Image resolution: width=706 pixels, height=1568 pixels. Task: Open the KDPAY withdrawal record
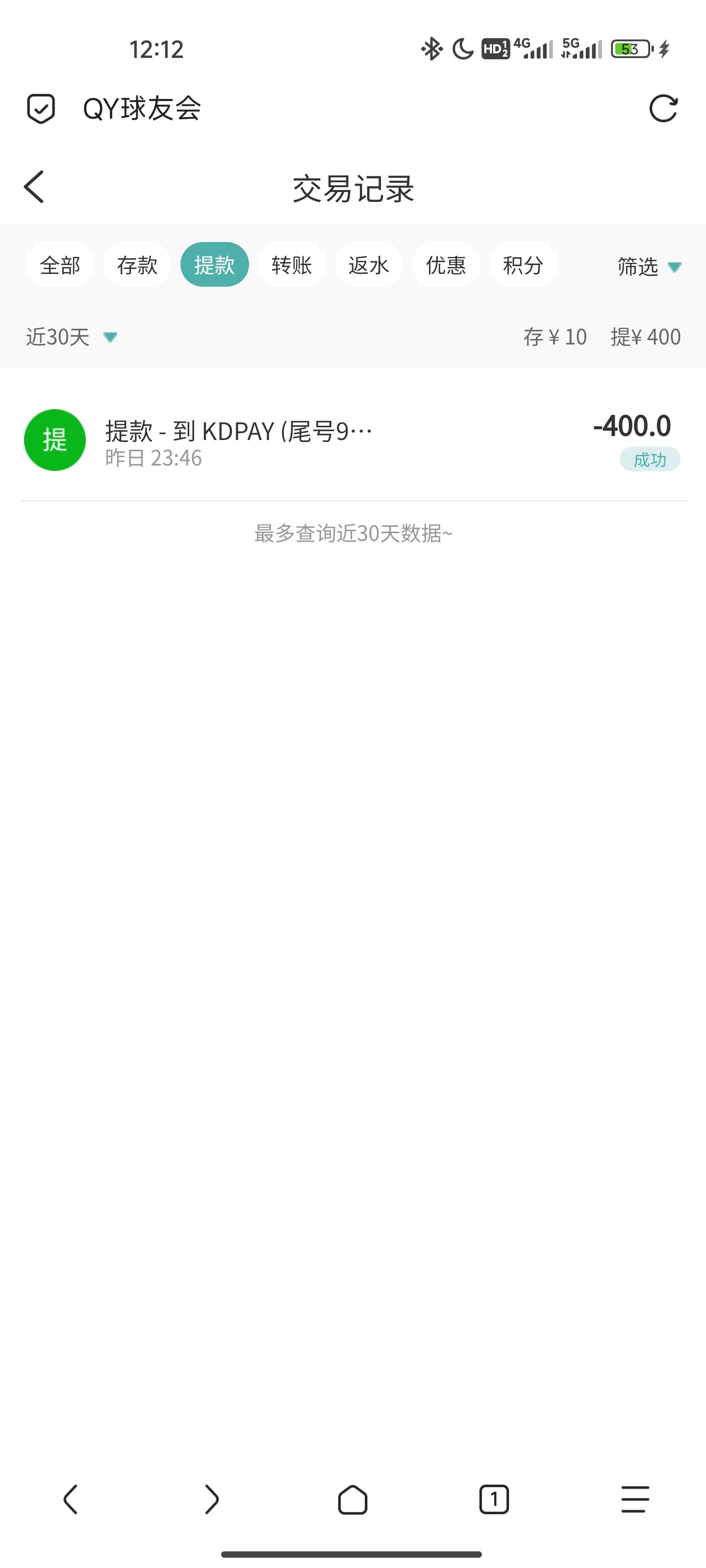click(352, 441)
